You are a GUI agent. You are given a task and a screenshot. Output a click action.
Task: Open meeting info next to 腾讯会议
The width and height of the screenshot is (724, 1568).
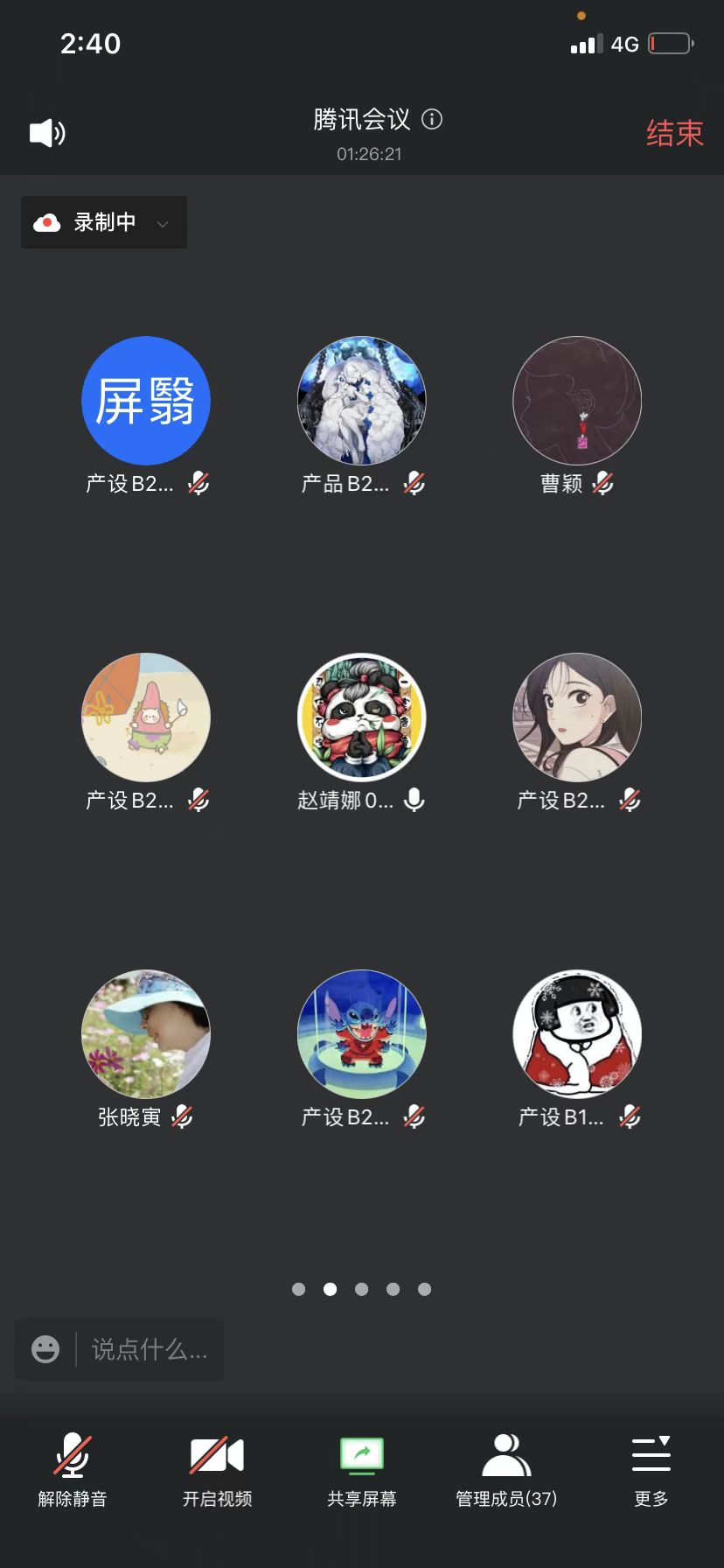tap(432, 119)
